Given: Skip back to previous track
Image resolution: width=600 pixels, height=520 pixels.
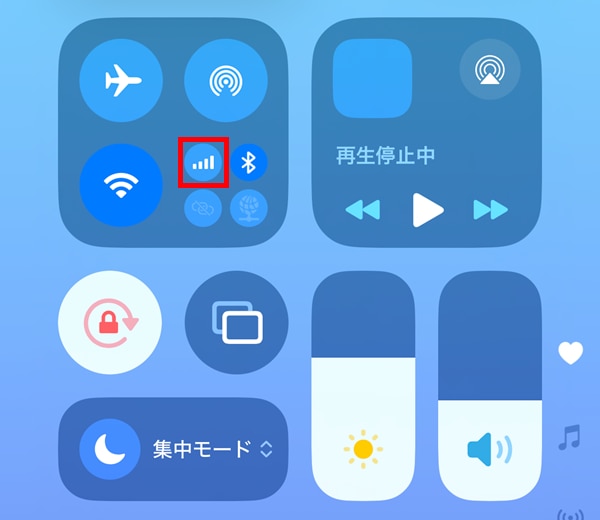Looking at the screenshot, I should click(x=362, y=209).
